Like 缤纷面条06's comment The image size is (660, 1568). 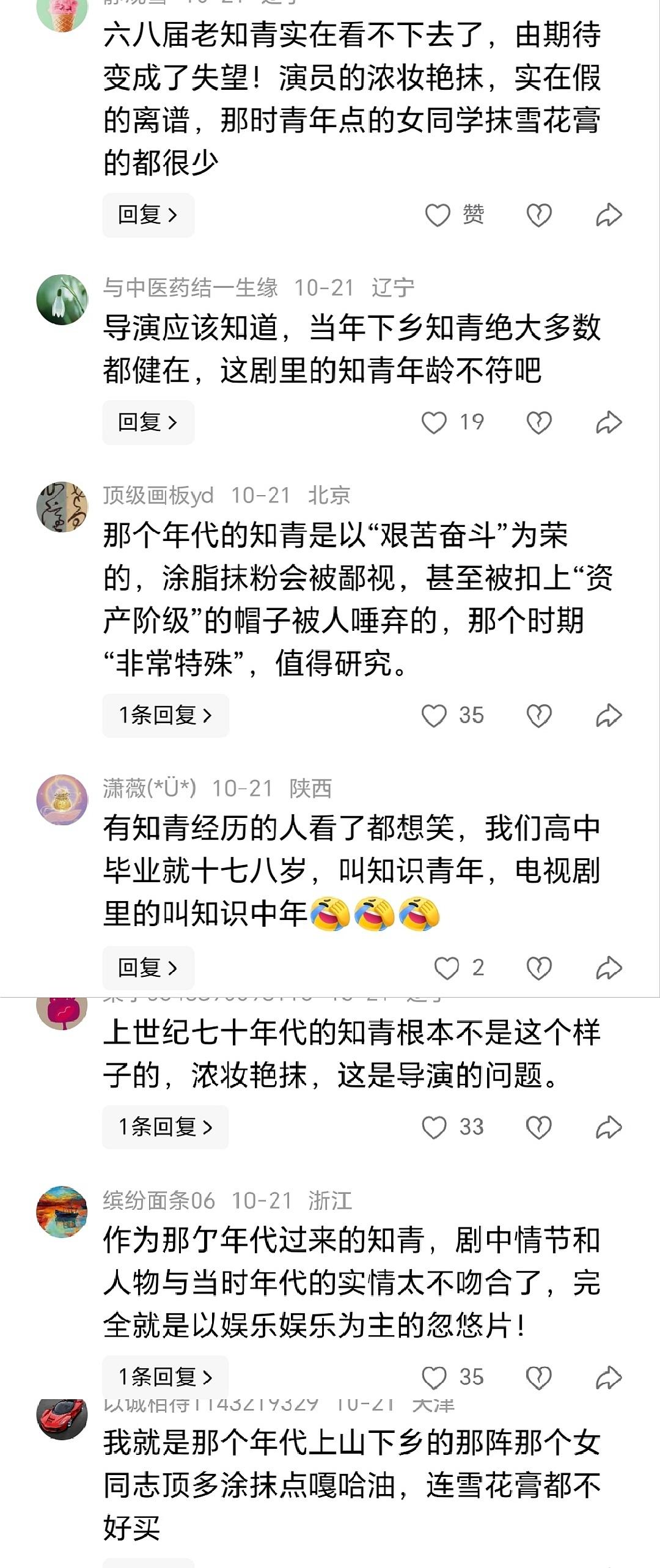coord(435,1377)
